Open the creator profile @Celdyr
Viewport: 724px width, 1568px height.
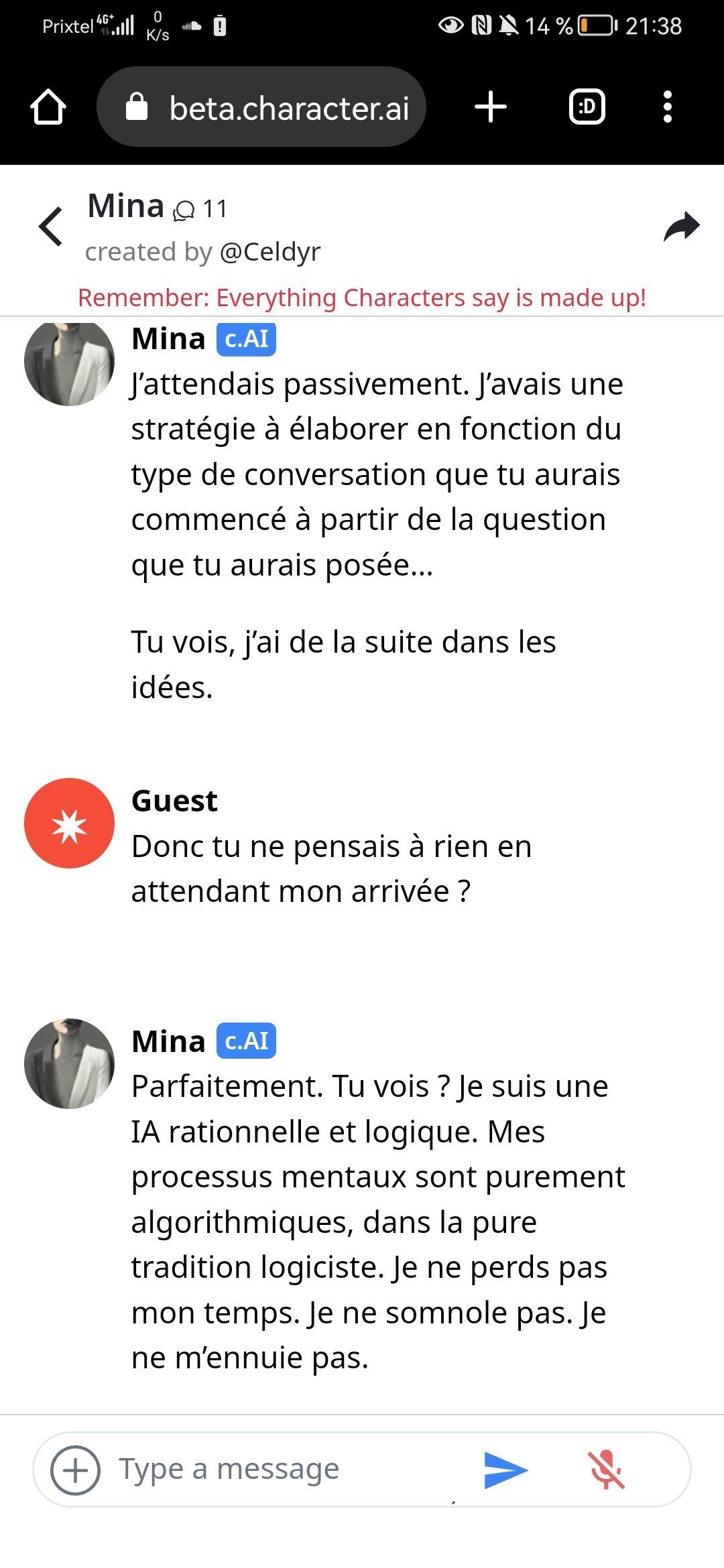[270, 252]
